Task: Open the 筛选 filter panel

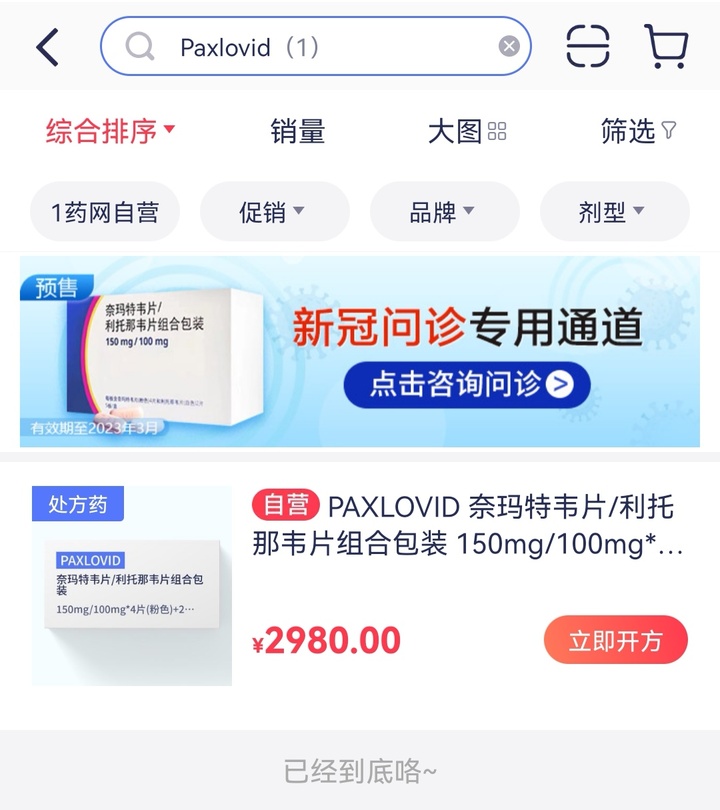Action: [x=638, y=131]
